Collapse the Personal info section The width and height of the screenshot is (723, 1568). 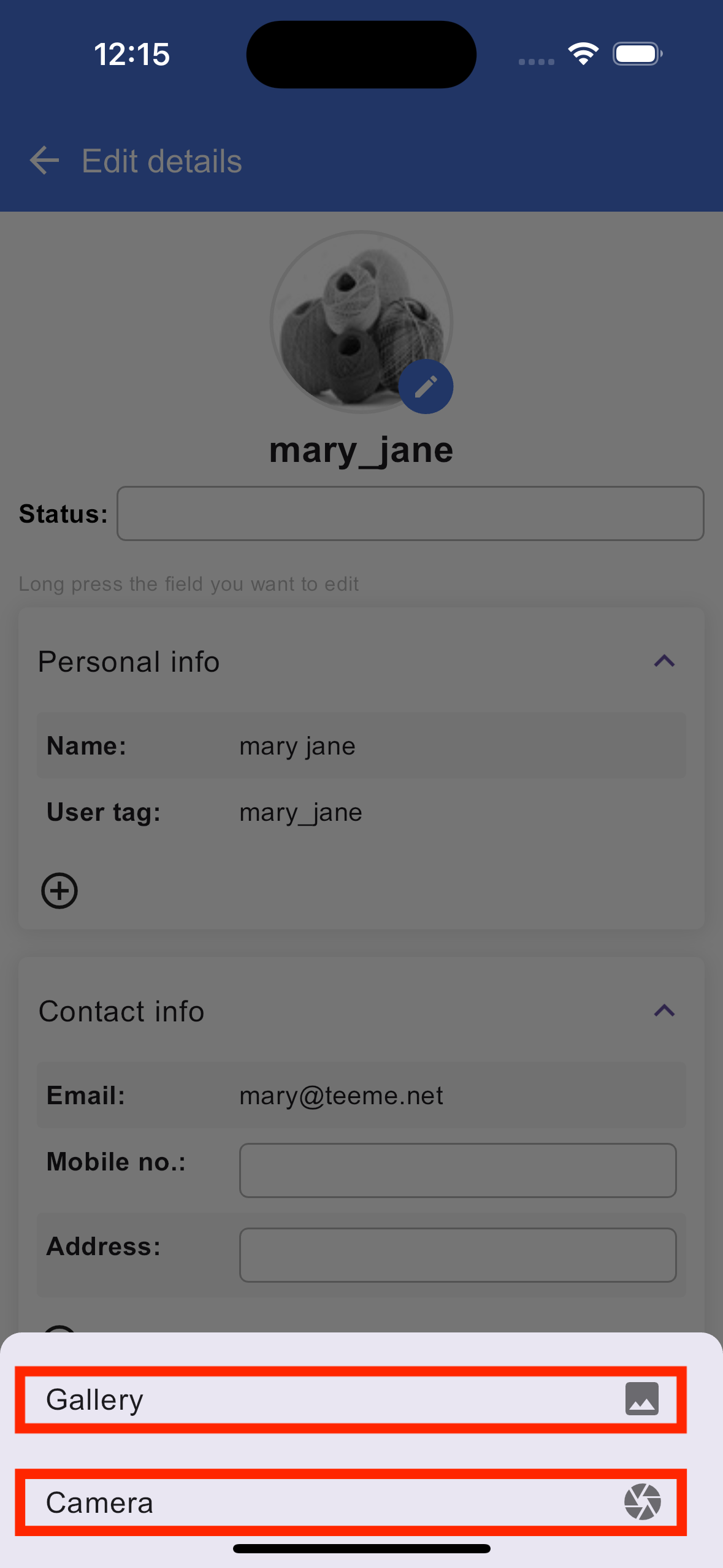[x=664, y=661]
